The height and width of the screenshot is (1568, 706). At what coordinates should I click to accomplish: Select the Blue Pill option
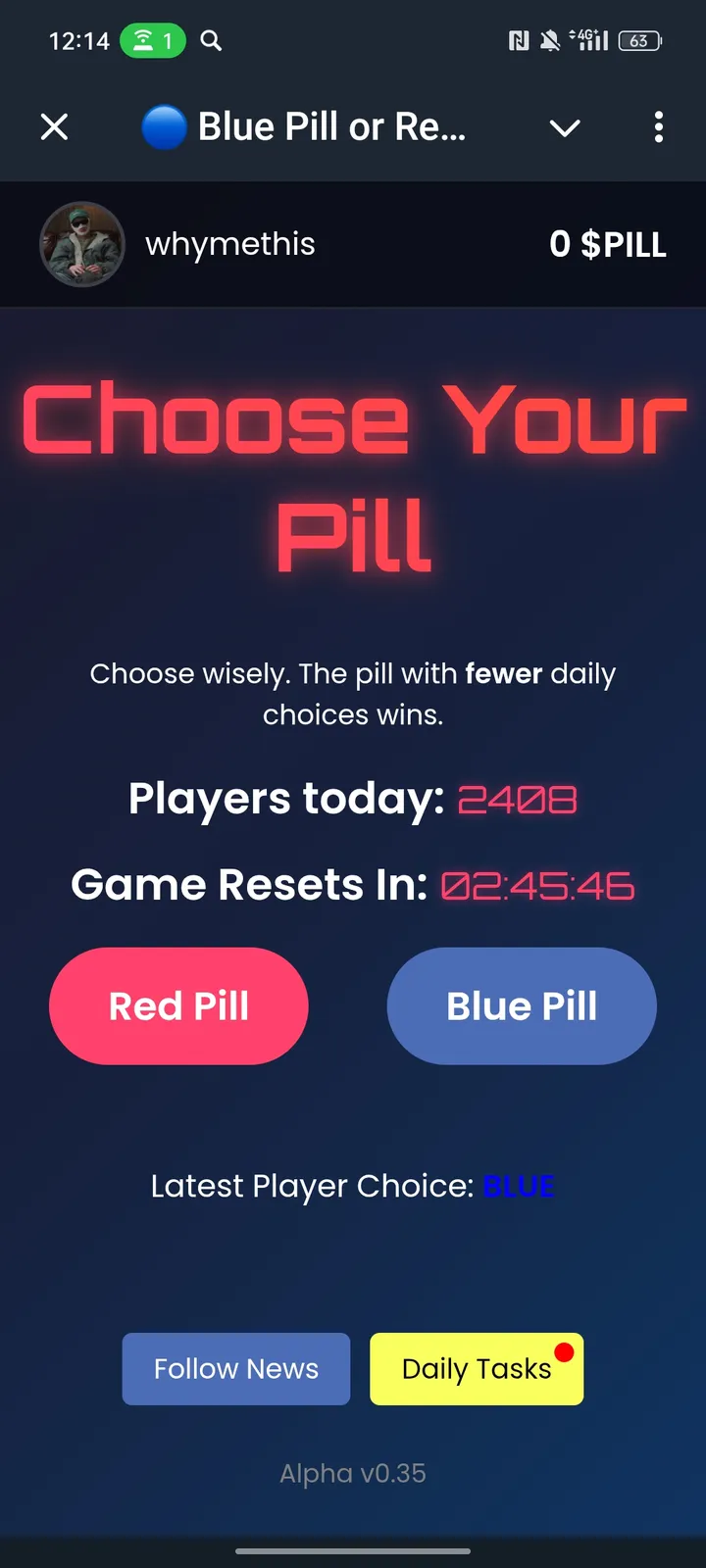click(521, 1005)
